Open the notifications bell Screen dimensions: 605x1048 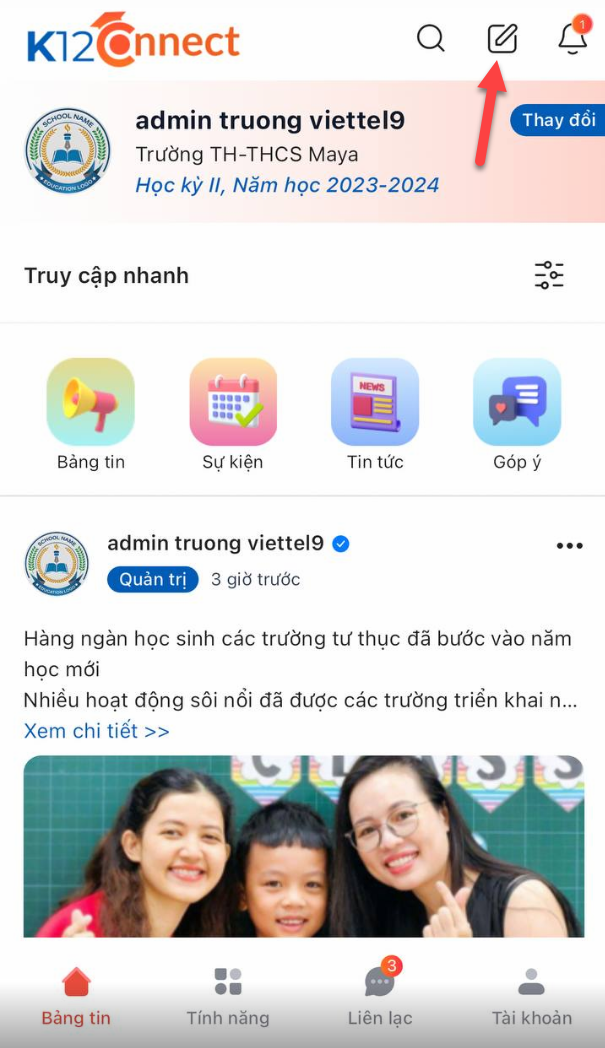[x=572, y=38]
